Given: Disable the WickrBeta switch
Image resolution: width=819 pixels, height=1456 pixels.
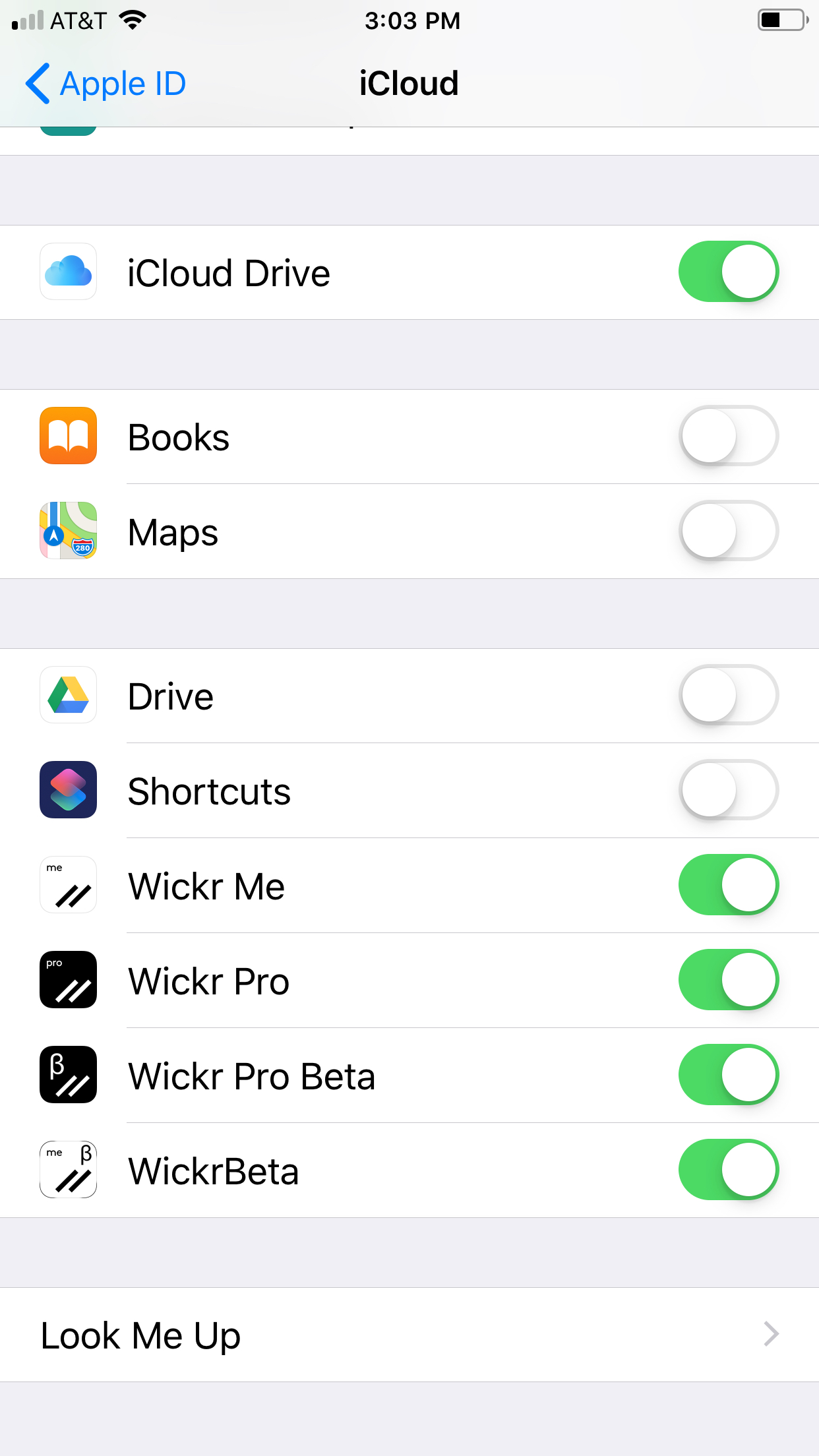Looking at the screenshot, I should pyautogui.click(x=729, y=1170).
